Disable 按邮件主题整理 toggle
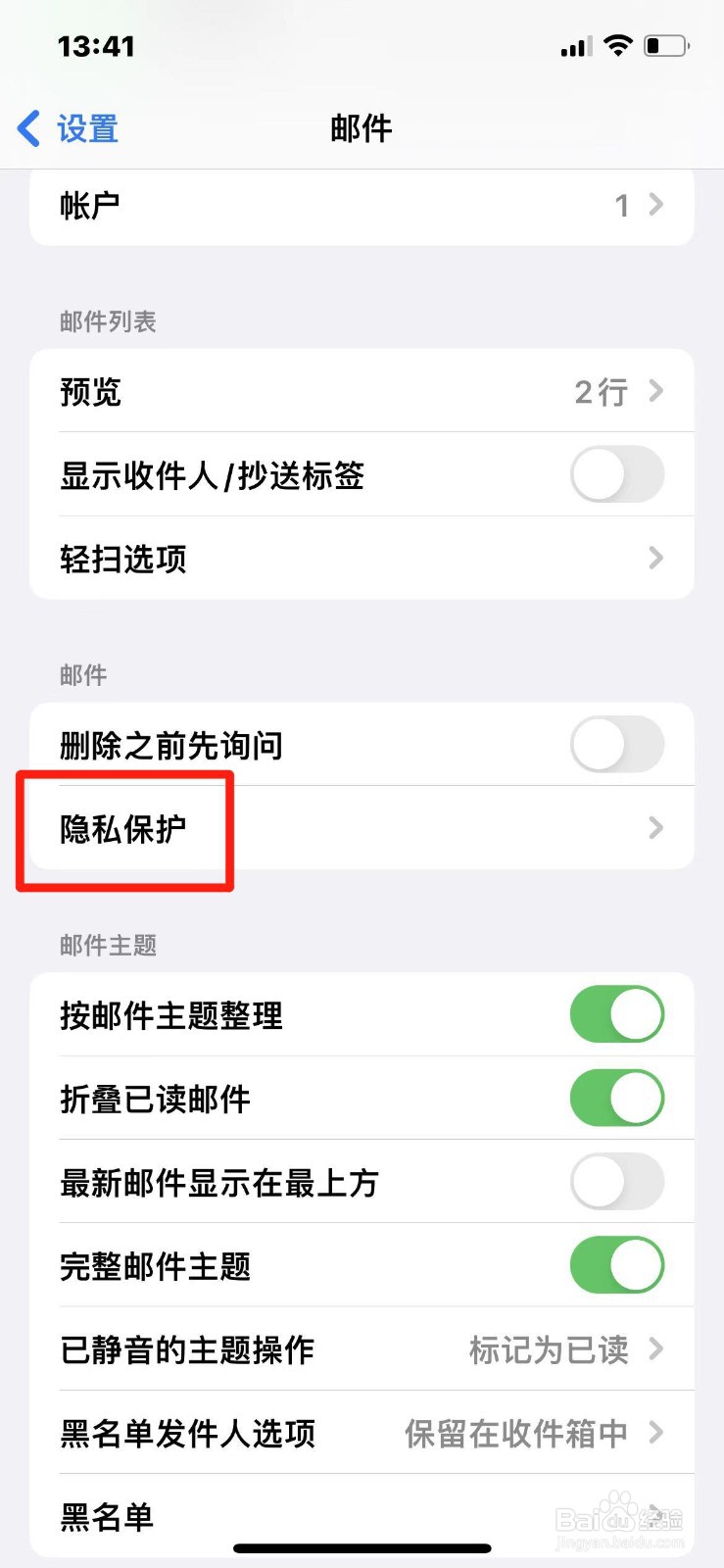The height and width of the screenshot is (1568, 724). [x=616, y=1014]
